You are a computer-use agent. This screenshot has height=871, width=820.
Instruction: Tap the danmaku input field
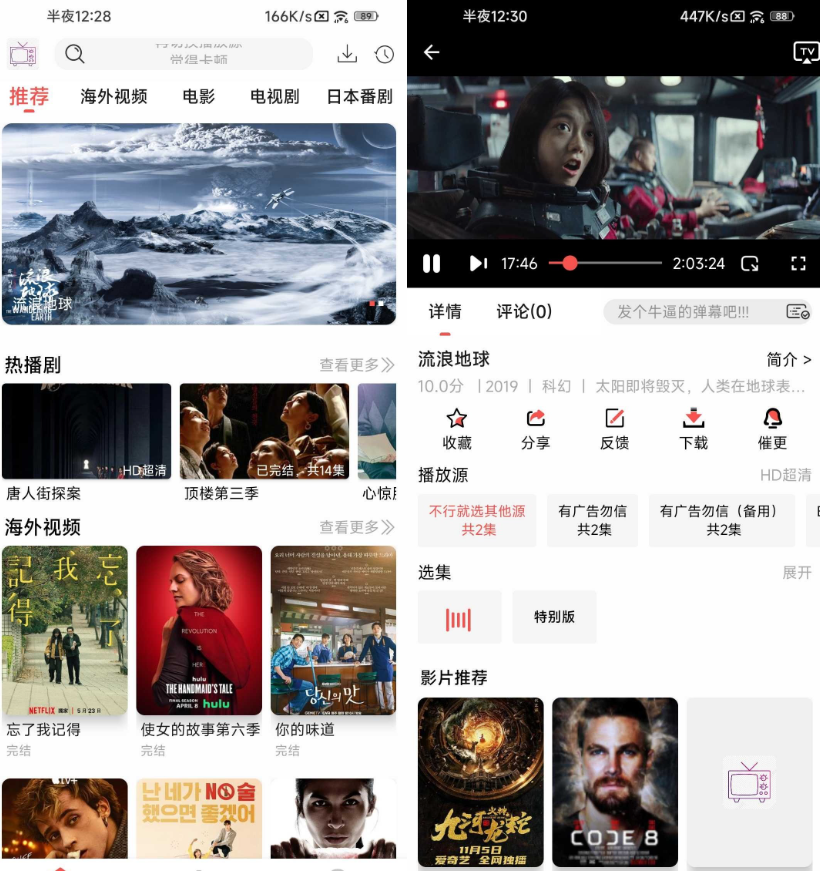point(690,312)
